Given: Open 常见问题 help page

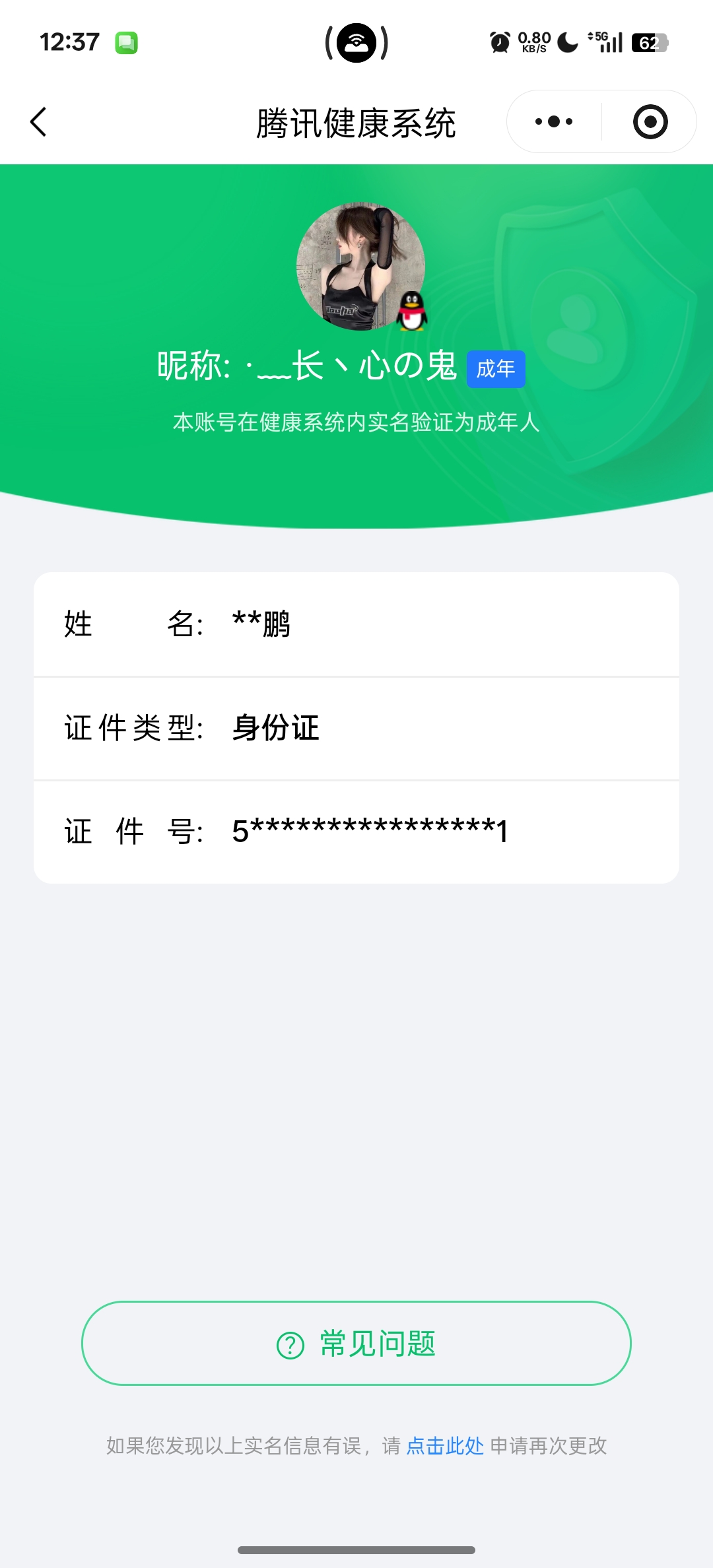Looking at the screenshot, I should click(x=356, y=1343).
